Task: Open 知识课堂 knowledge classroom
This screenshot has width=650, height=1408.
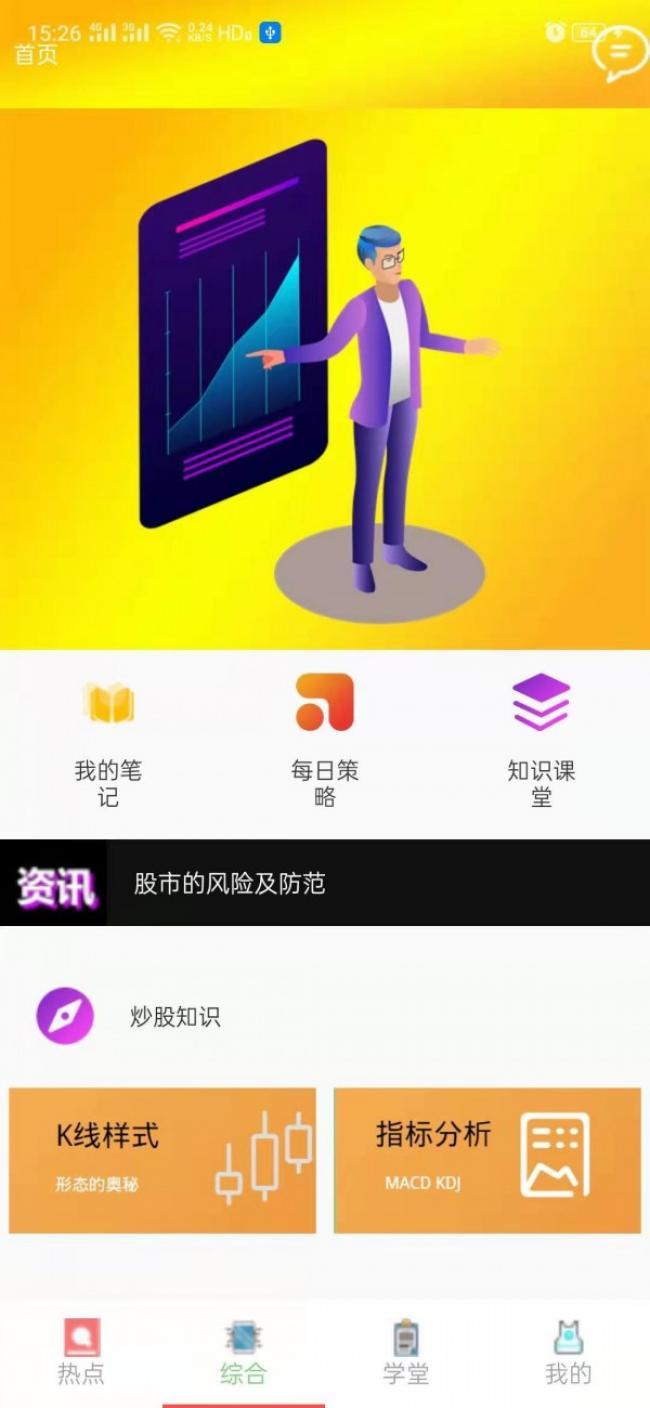Action: click(541, 738)
